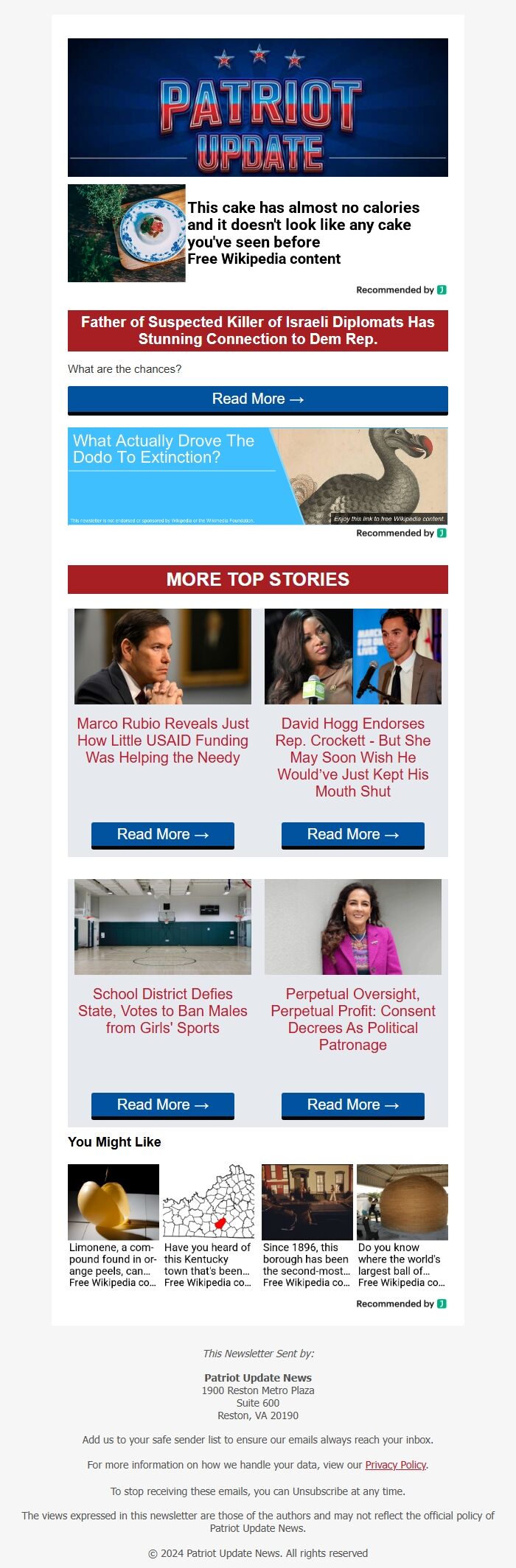Screen dimensions: 516x1568
Task: View the Privacy Policy link
Action: click(x=396, y=1465)
